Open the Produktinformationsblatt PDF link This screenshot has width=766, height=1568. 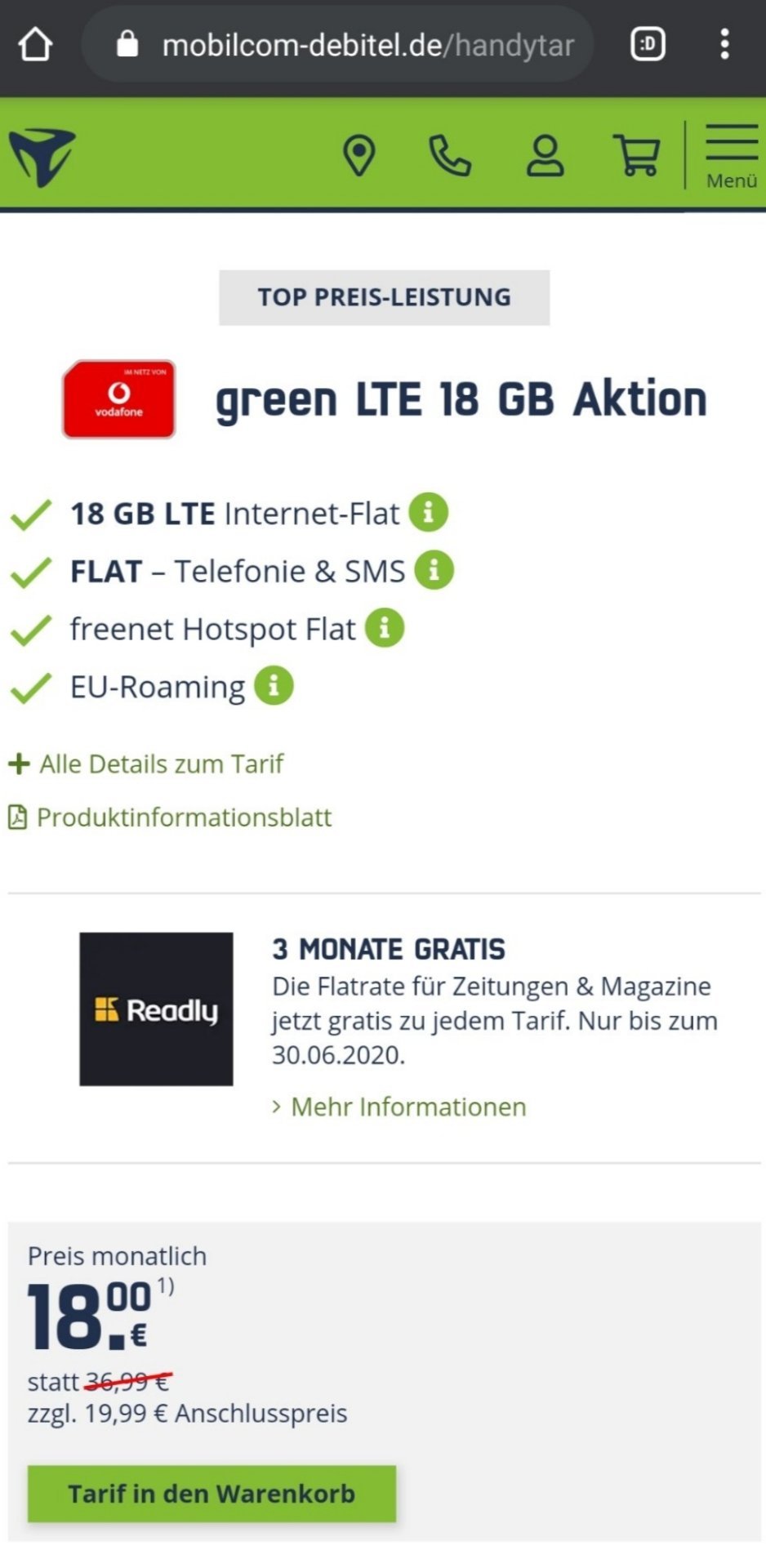click(x=170, y=817)
